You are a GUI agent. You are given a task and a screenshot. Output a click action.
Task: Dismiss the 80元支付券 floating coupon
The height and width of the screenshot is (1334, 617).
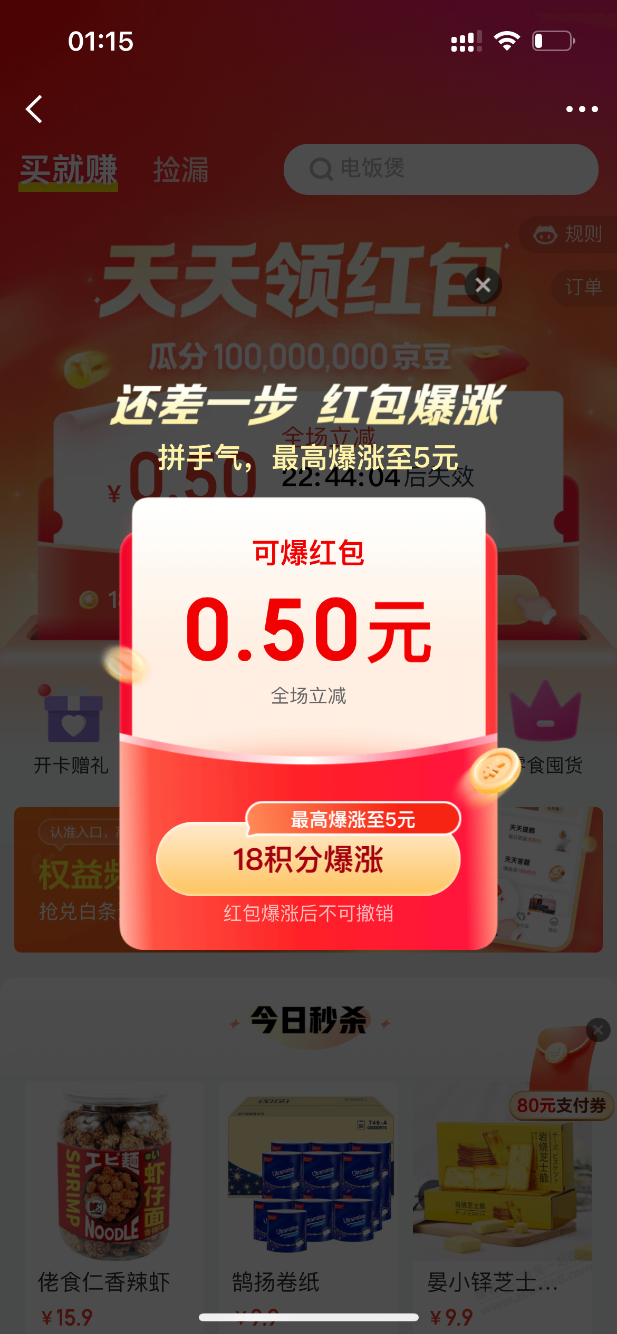597,1029
